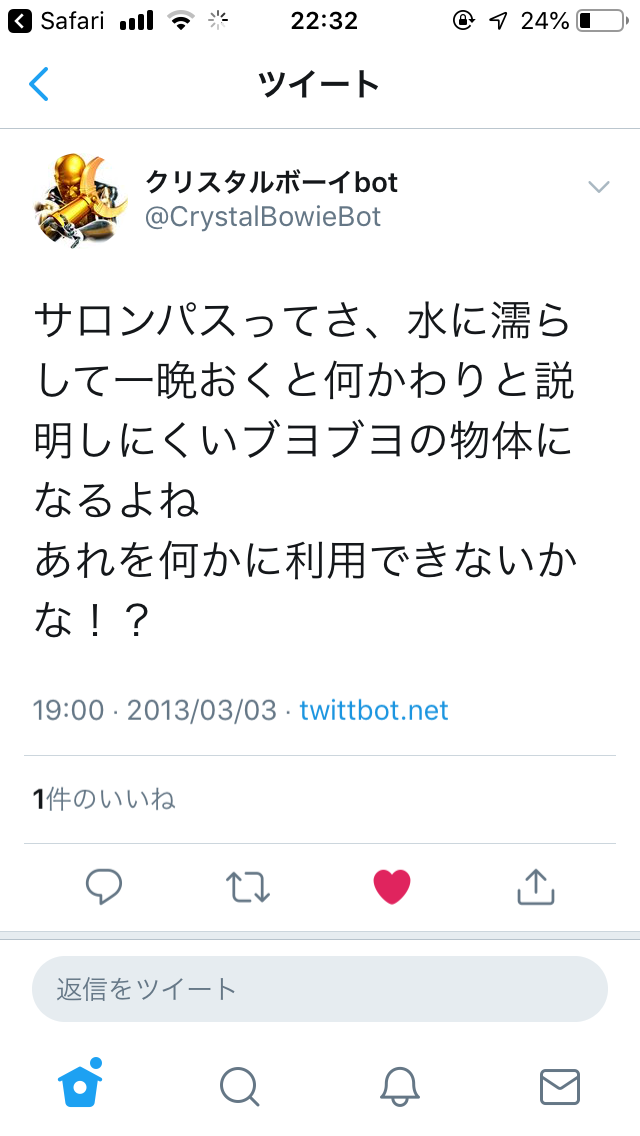Retweet this tweet

pos(248,886)
